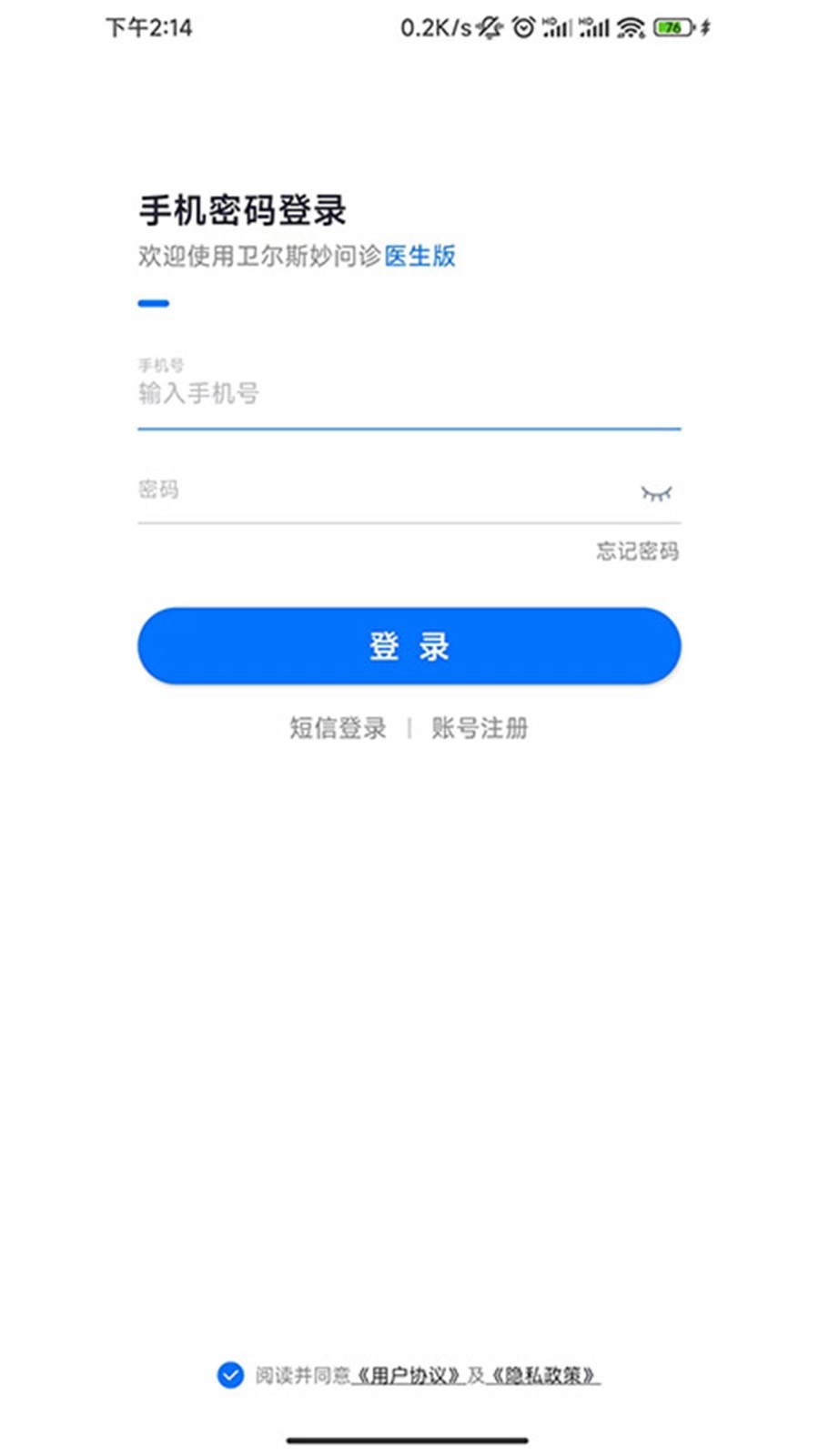This screenshot has height=1456, width=819.
Task: Switch to 短信登录 SMS login
Action: pos(338,728)
